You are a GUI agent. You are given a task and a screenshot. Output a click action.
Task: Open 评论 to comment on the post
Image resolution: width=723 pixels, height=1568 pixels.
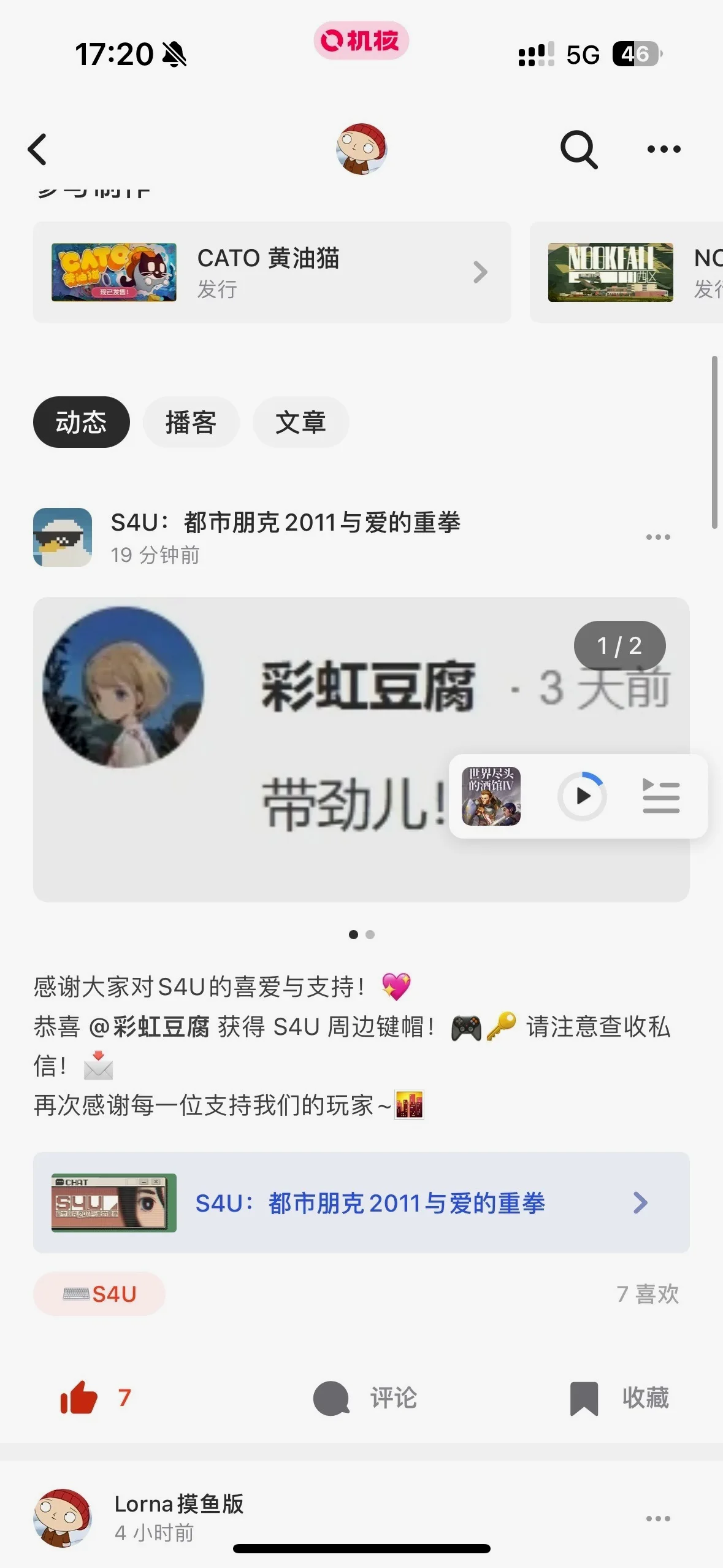tap(365, 1397)
